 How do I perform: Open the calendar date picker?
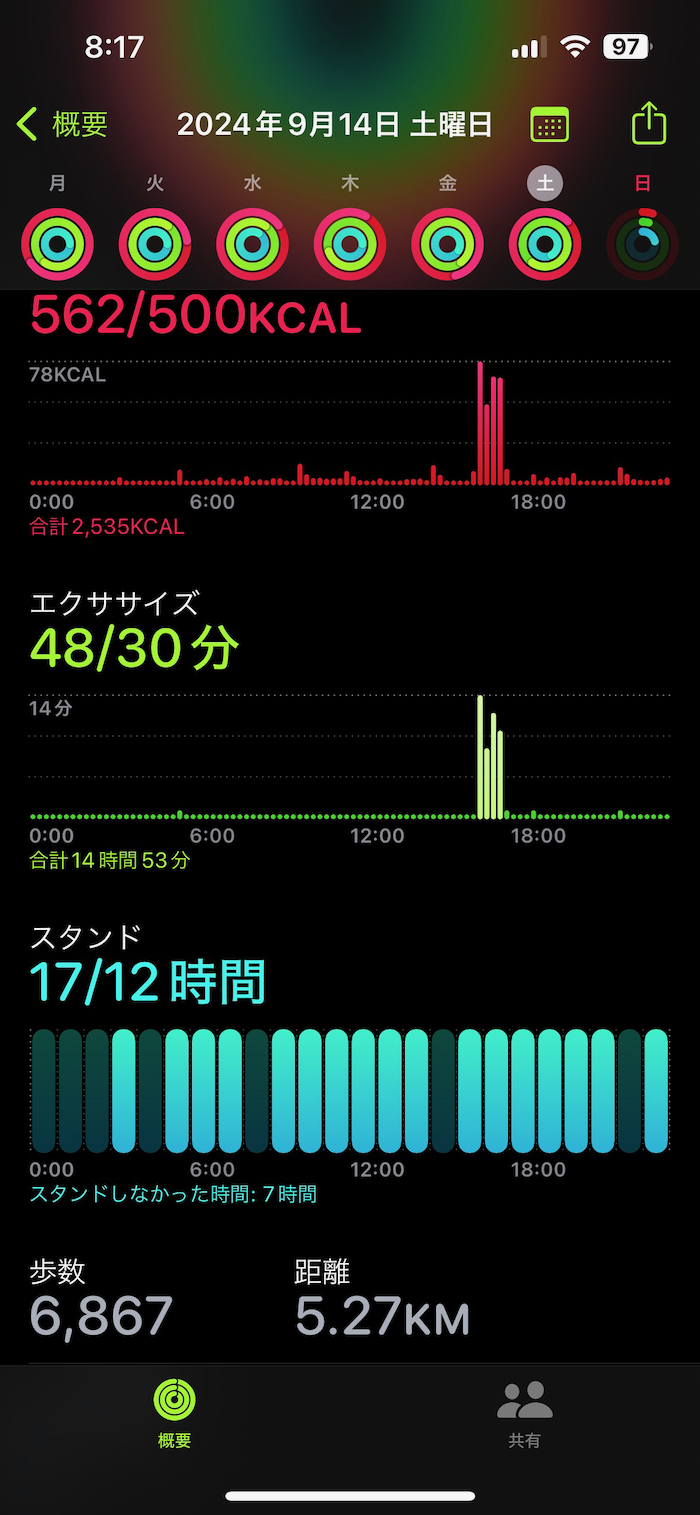pyautogui.click(x=549, y=125)
